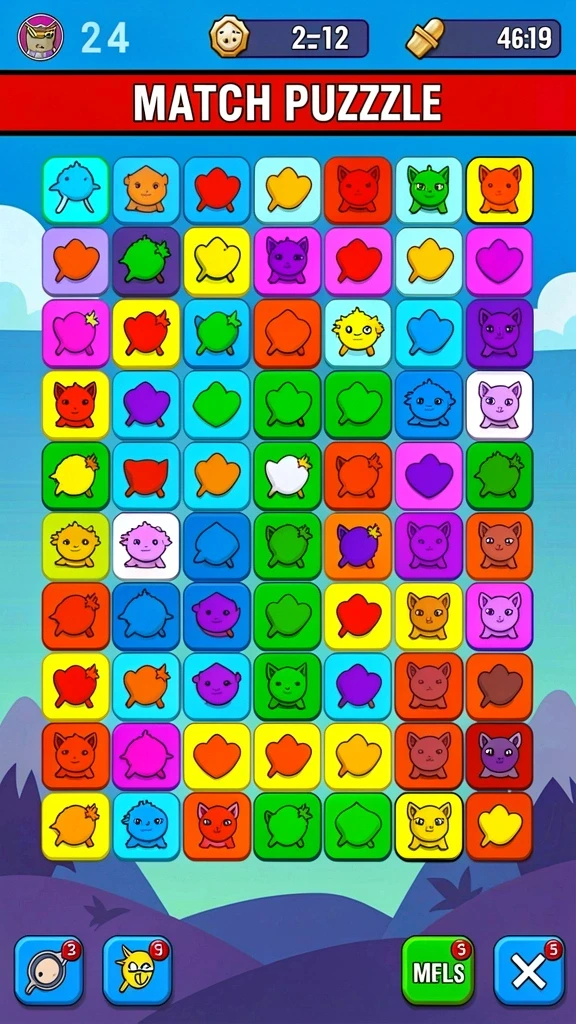Select the pink fluffy creature on white tile
This screenshot has width=576, height=1024.
146,546
